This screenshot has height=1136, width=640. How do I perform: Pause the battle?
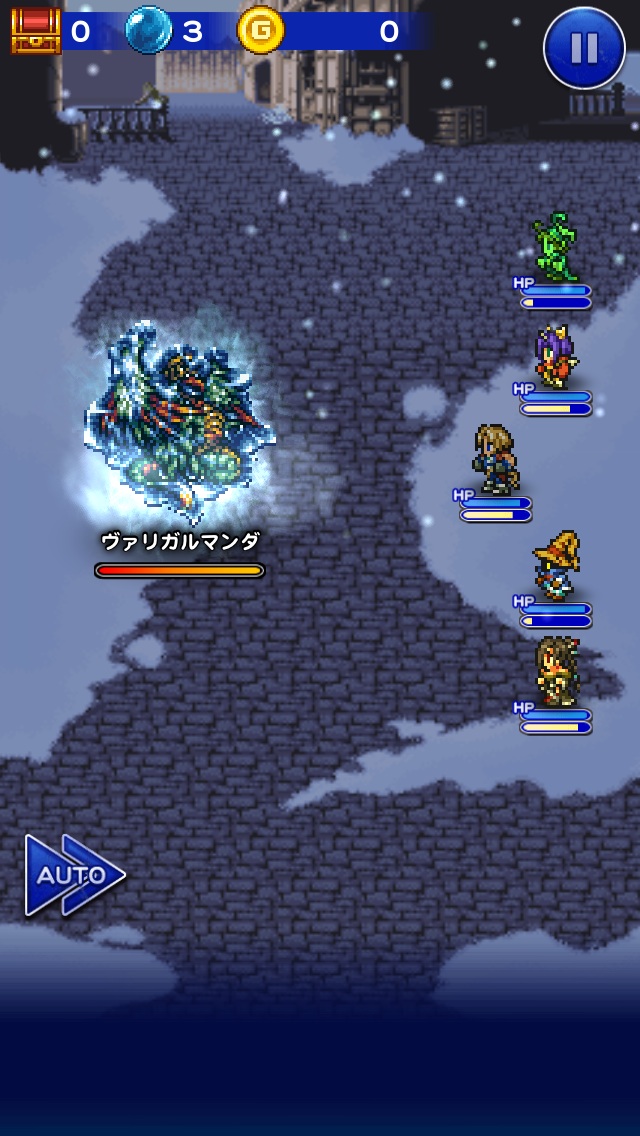coord(584,47)
